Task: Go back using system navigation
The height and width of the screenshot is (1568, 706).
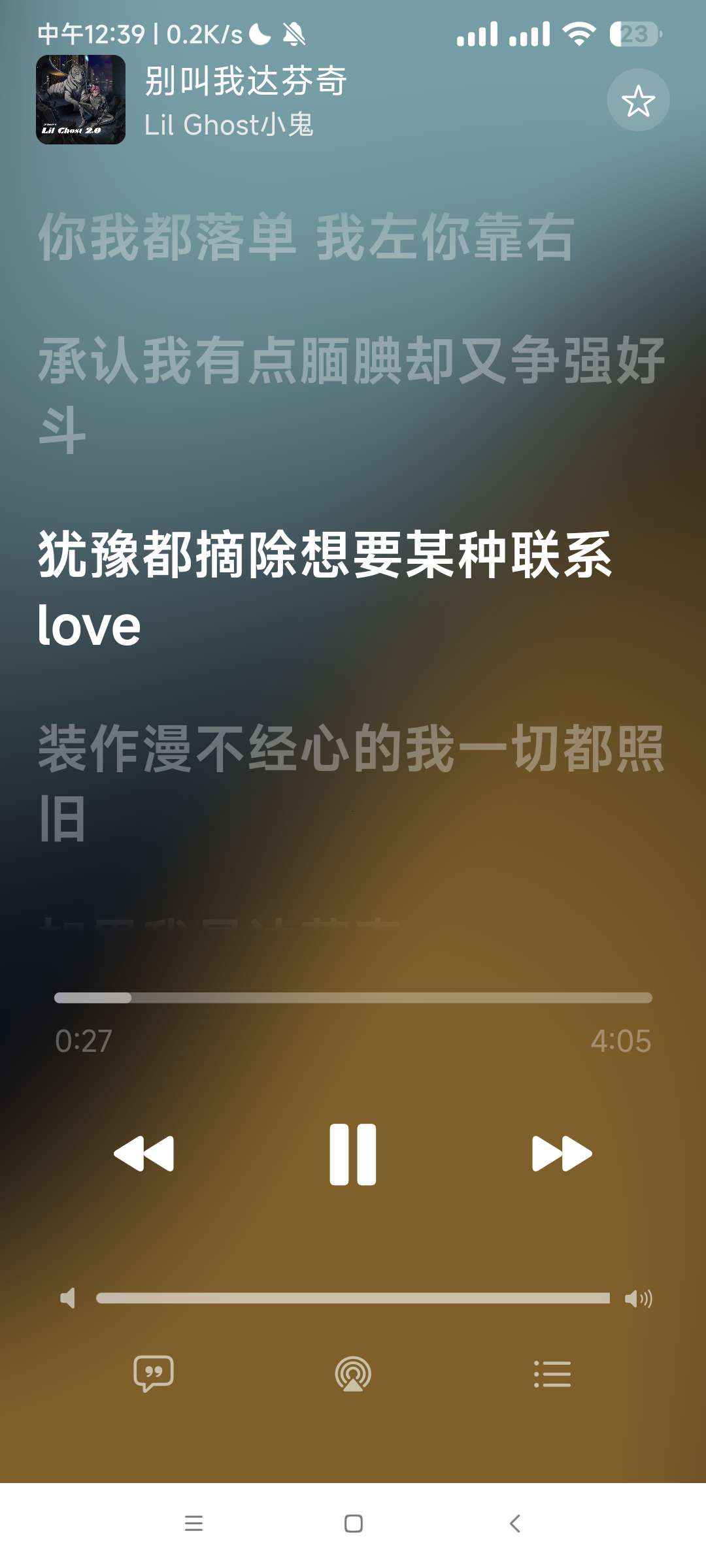Action: (514, 1524)
